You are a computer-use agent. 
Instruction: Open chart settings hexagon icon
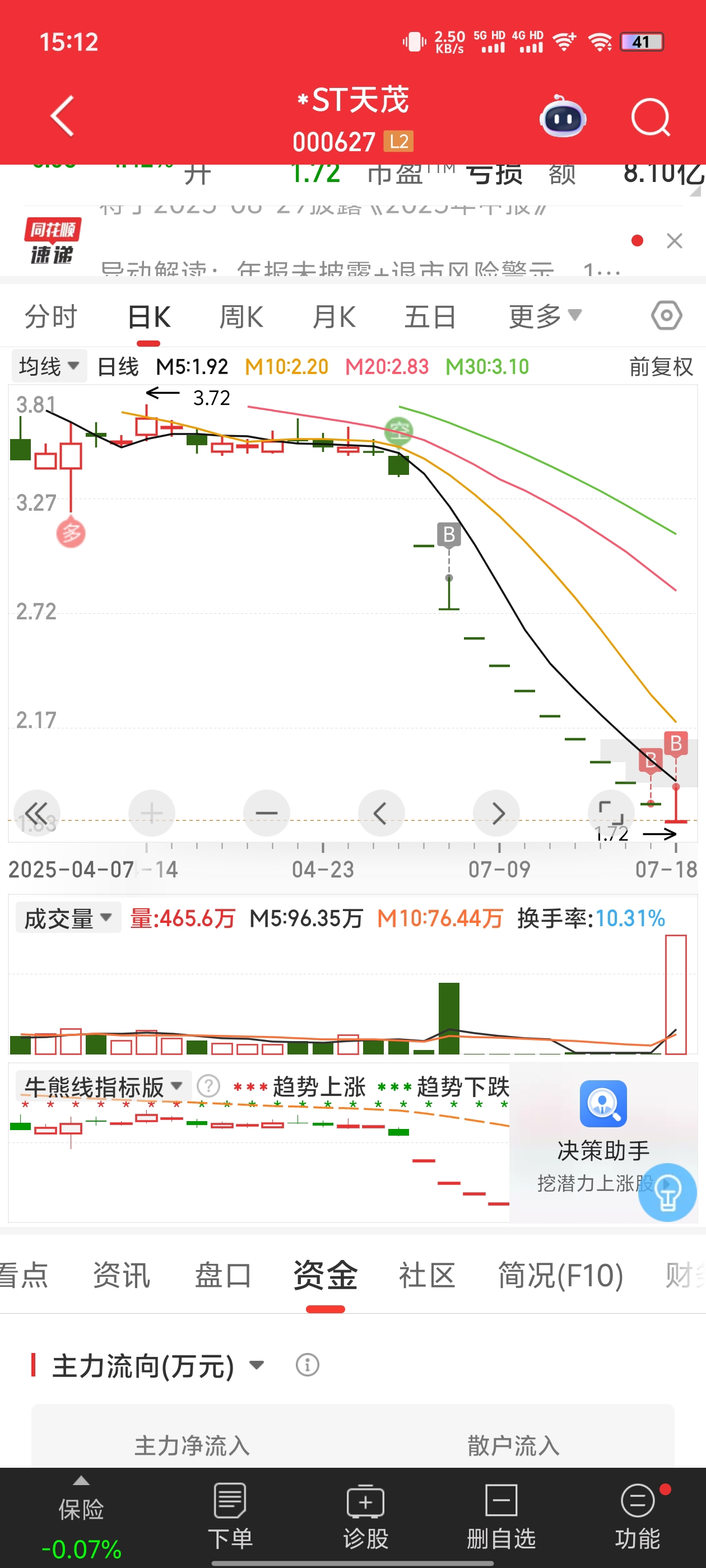666,315
